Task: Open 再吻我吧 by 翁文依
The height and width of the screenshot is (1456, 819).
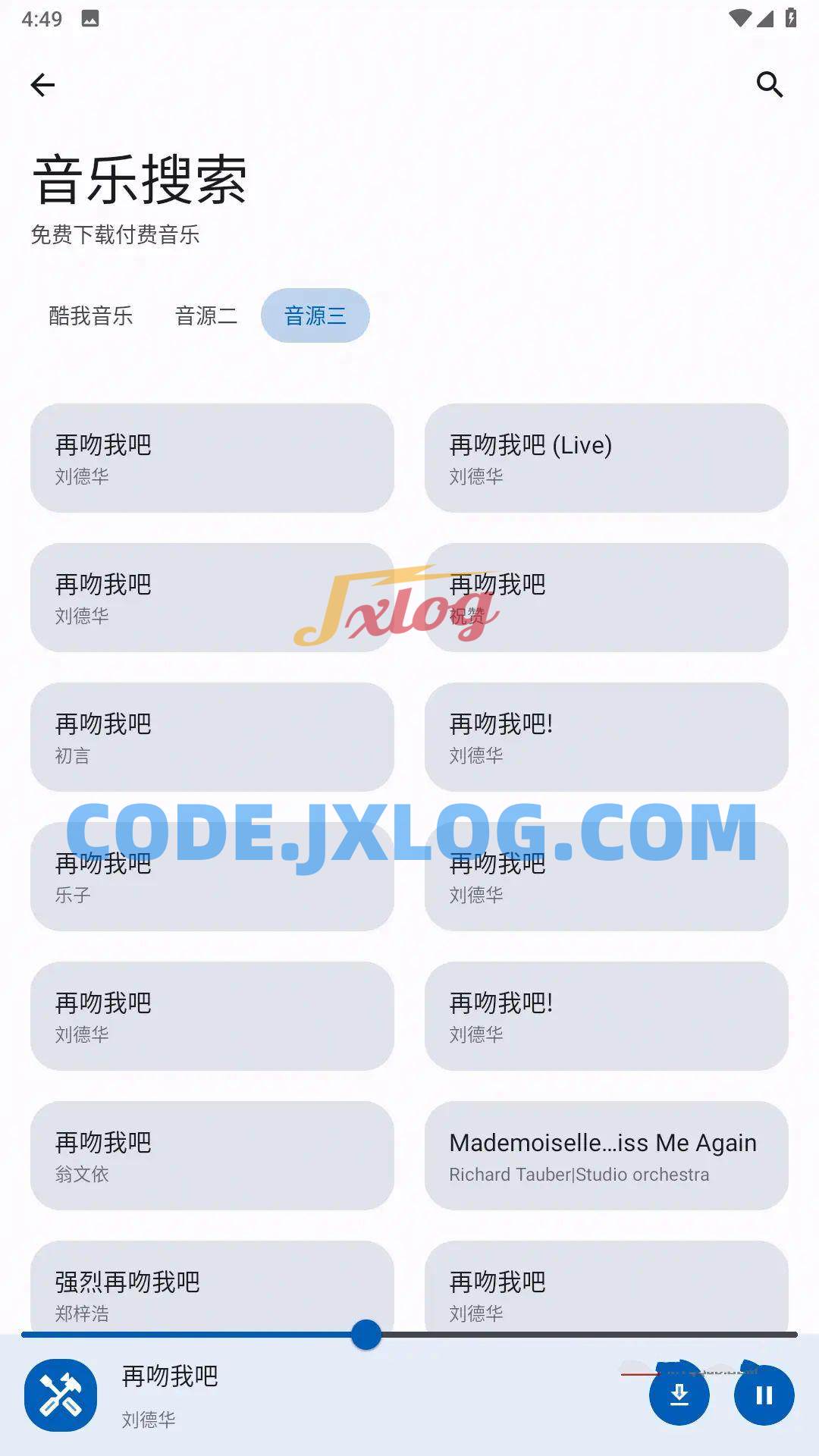Action: coord(212,1156)
